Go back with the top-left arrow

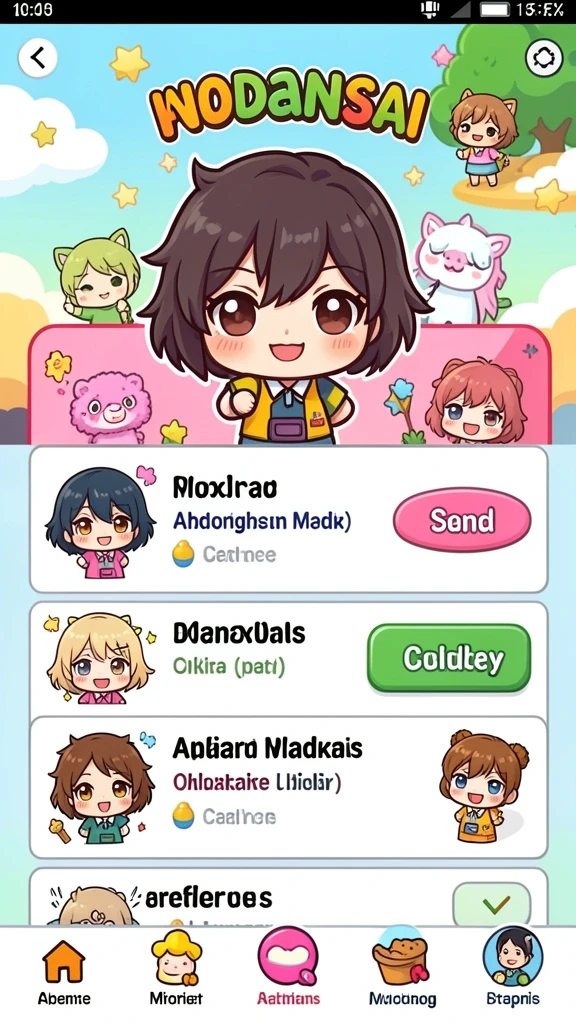pos(38,58)
